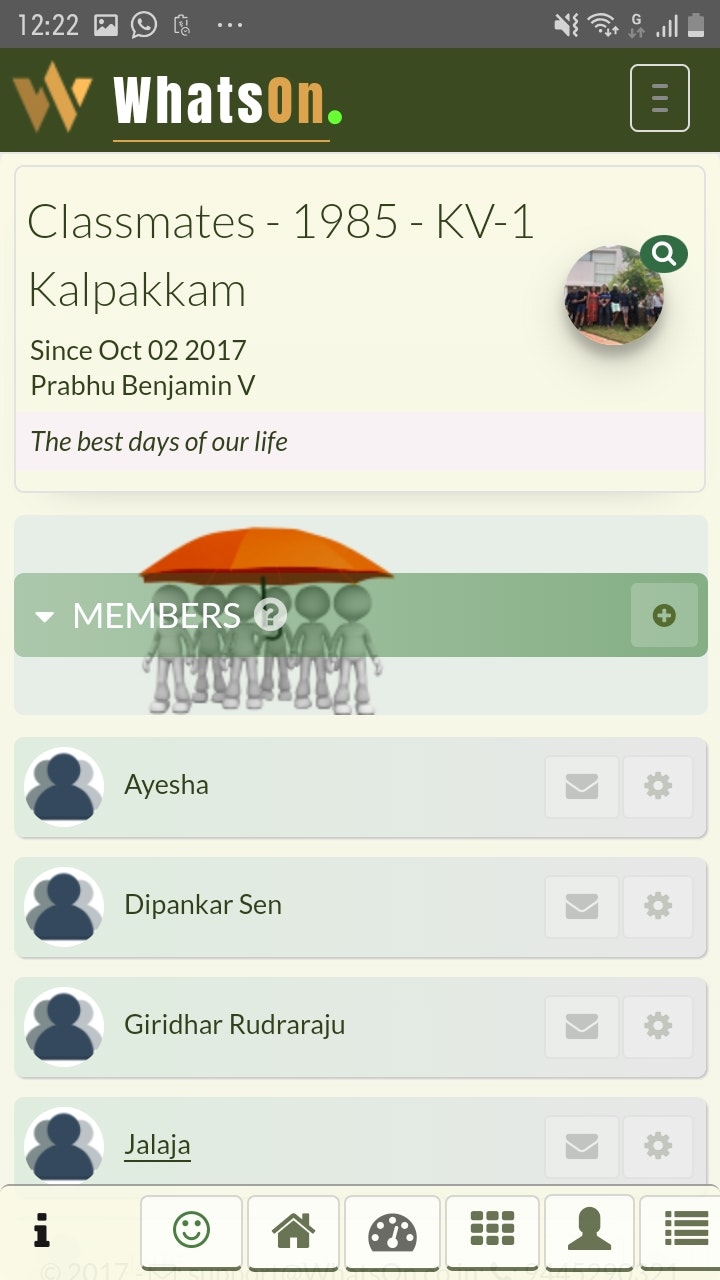Open the list view tab

[x=686, y=1230]
